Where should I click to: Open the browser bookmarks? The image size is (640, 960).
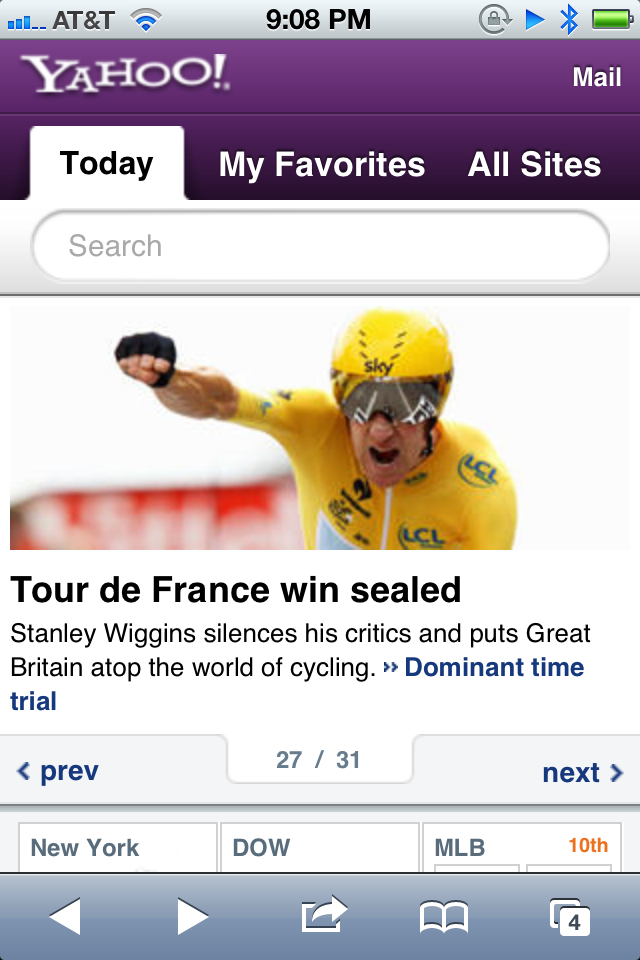(x=444, y=916)
